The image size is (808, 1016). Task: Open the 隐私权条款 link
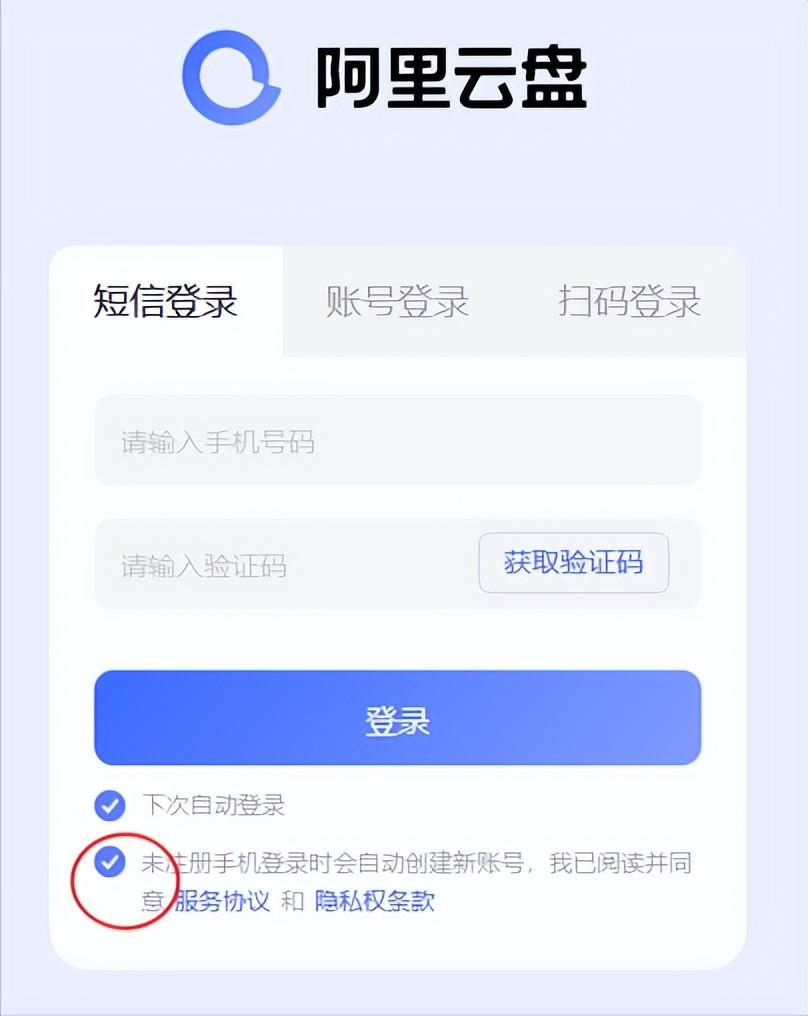(374, 901)
